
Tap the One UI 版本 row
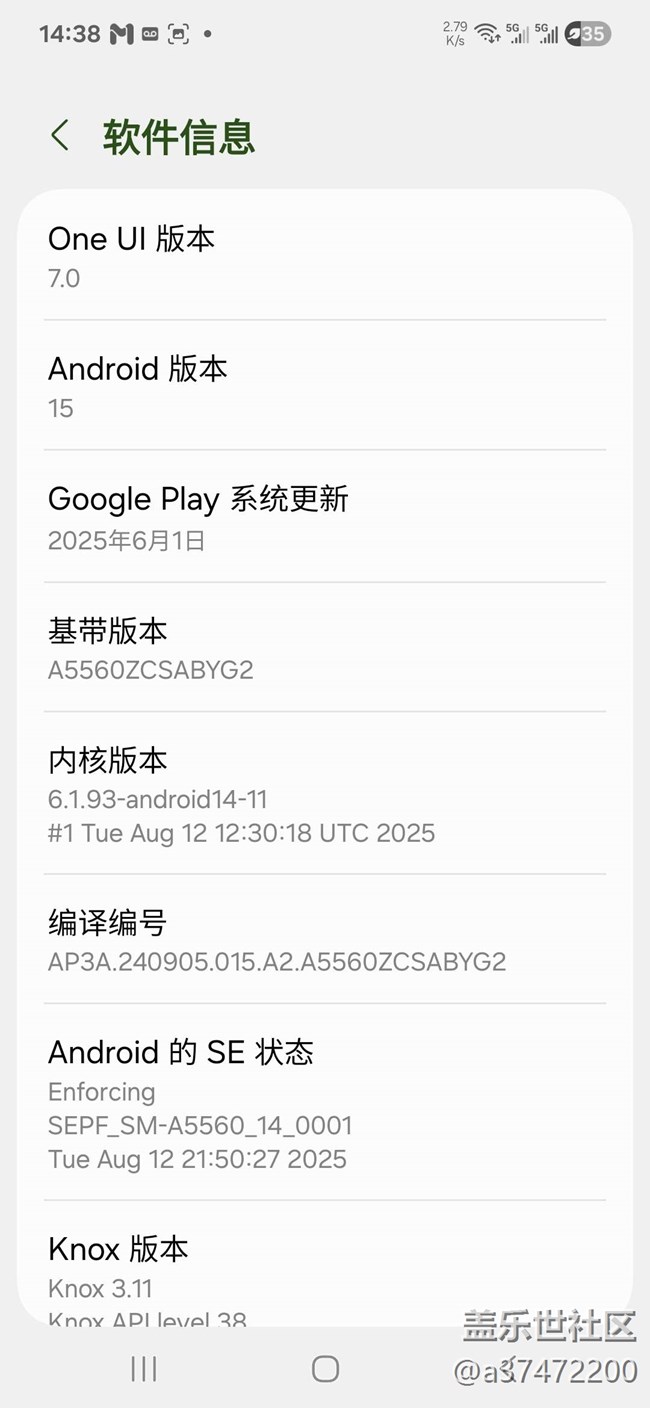[325, 257]
